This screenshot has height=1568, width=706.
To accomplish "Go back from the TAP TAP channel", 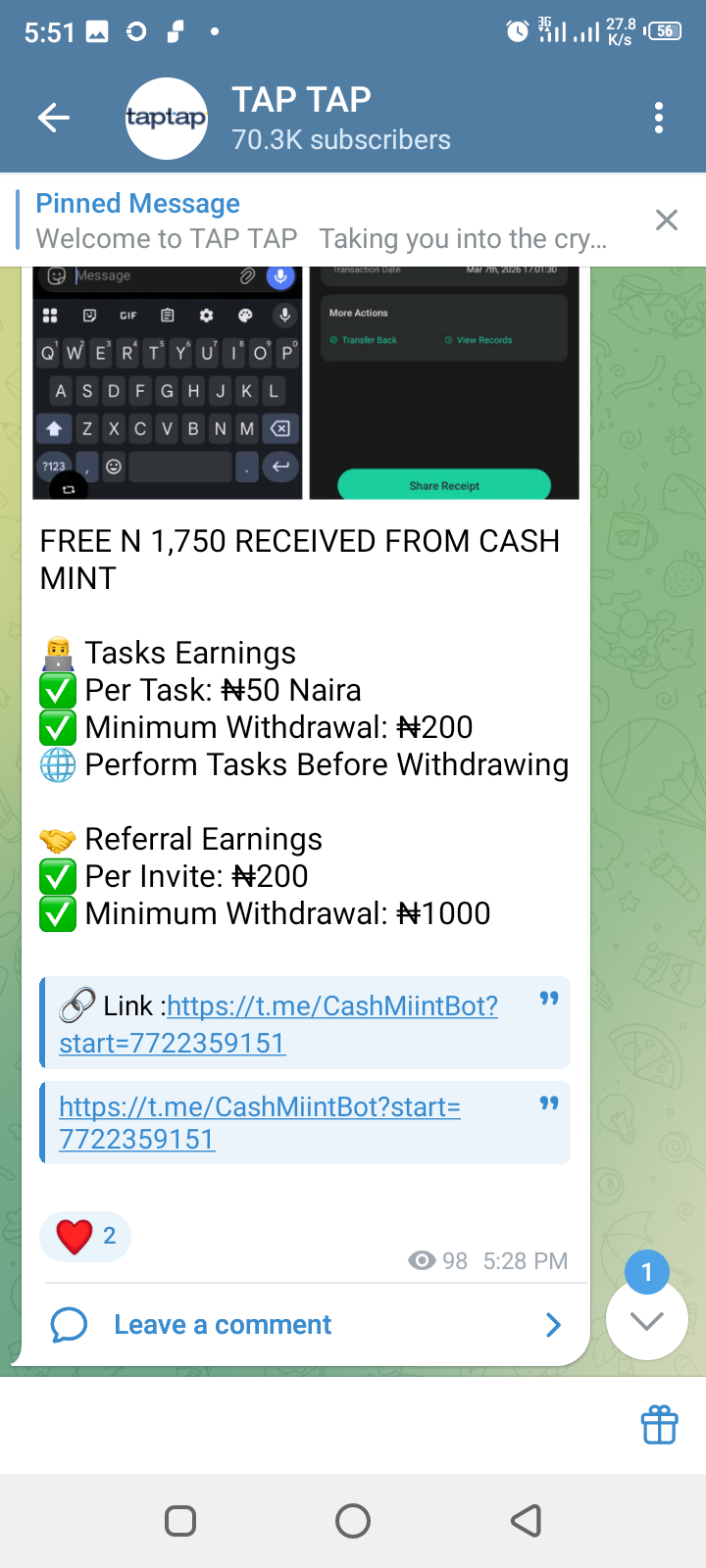I will [x=54, y=119].
